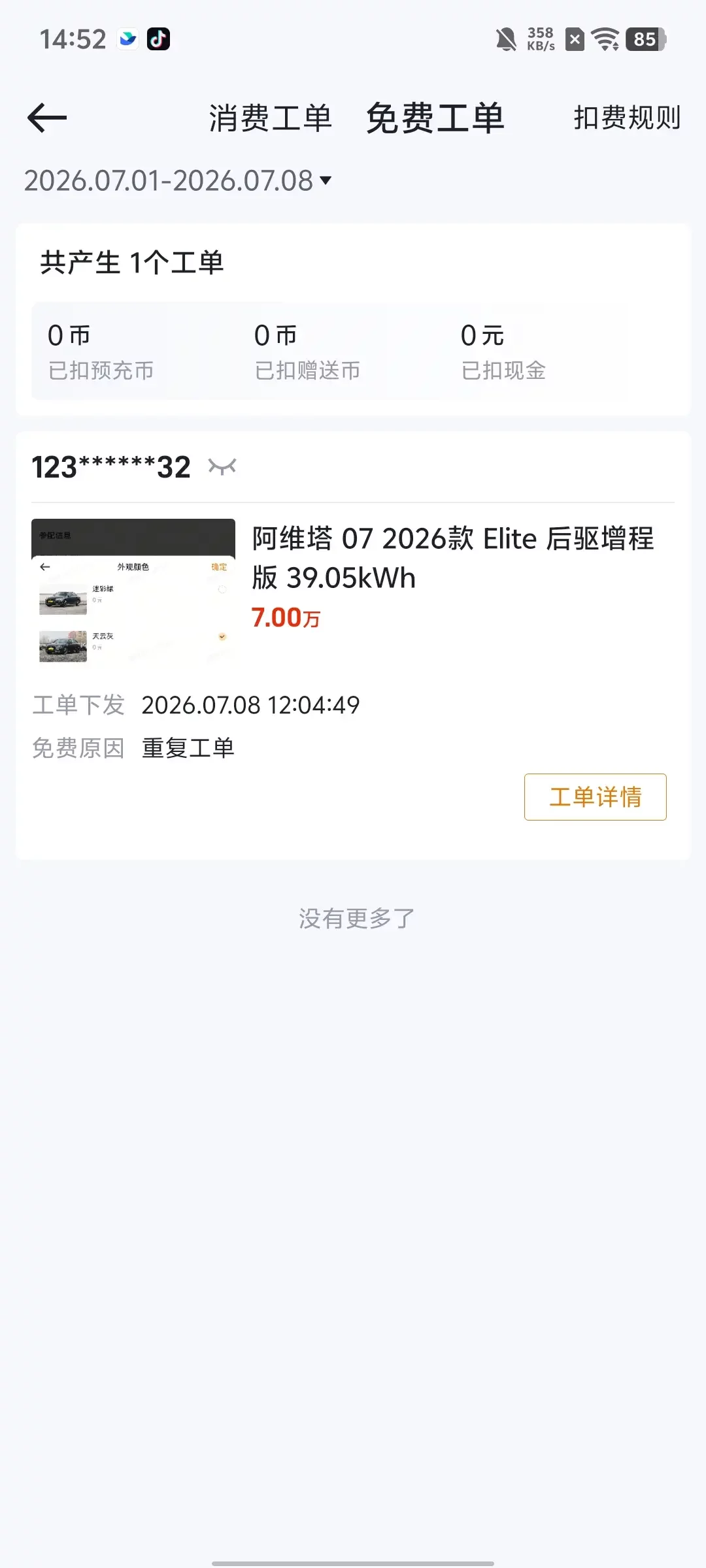The height and width of the screenshot is (1568, 706).
Task: Go back using the arrow icon
Action: 47,118
